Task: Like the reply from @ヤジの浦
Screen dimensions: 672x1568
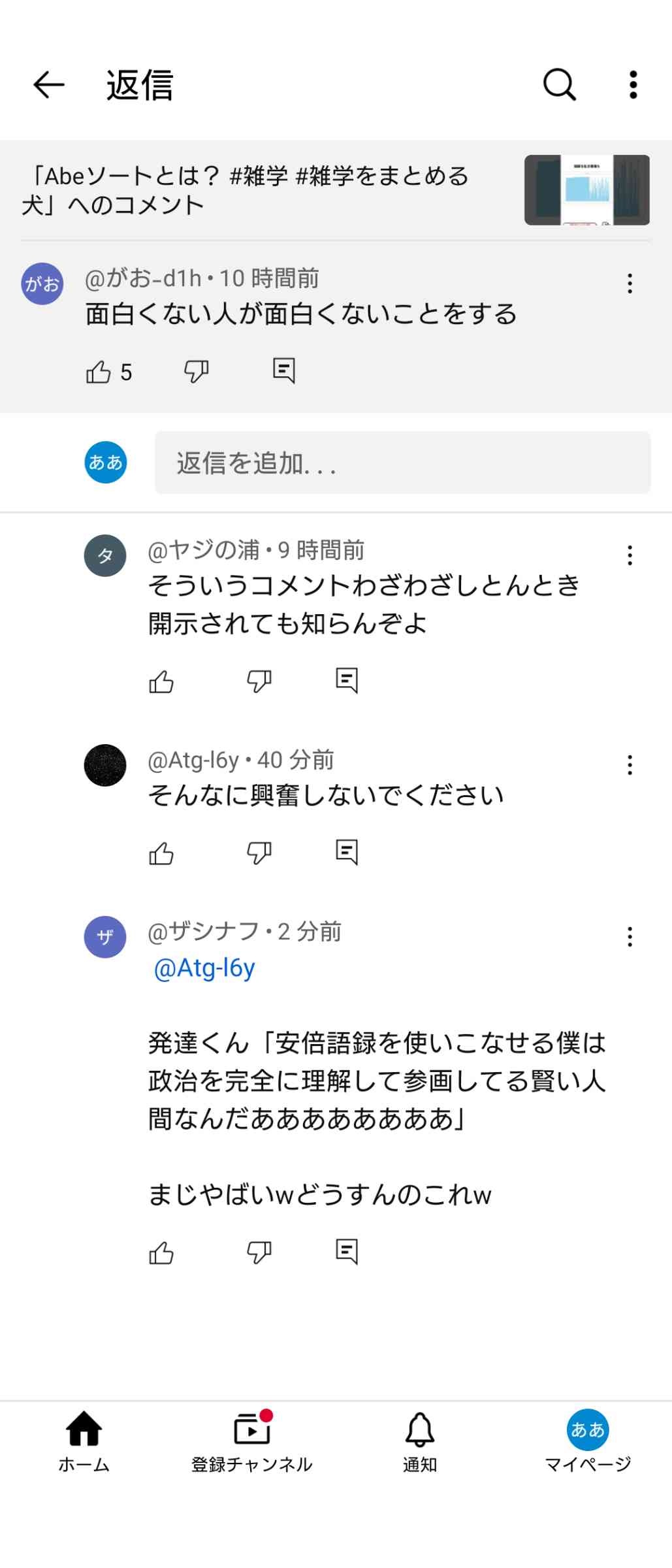Action: (x=161, y=681)
